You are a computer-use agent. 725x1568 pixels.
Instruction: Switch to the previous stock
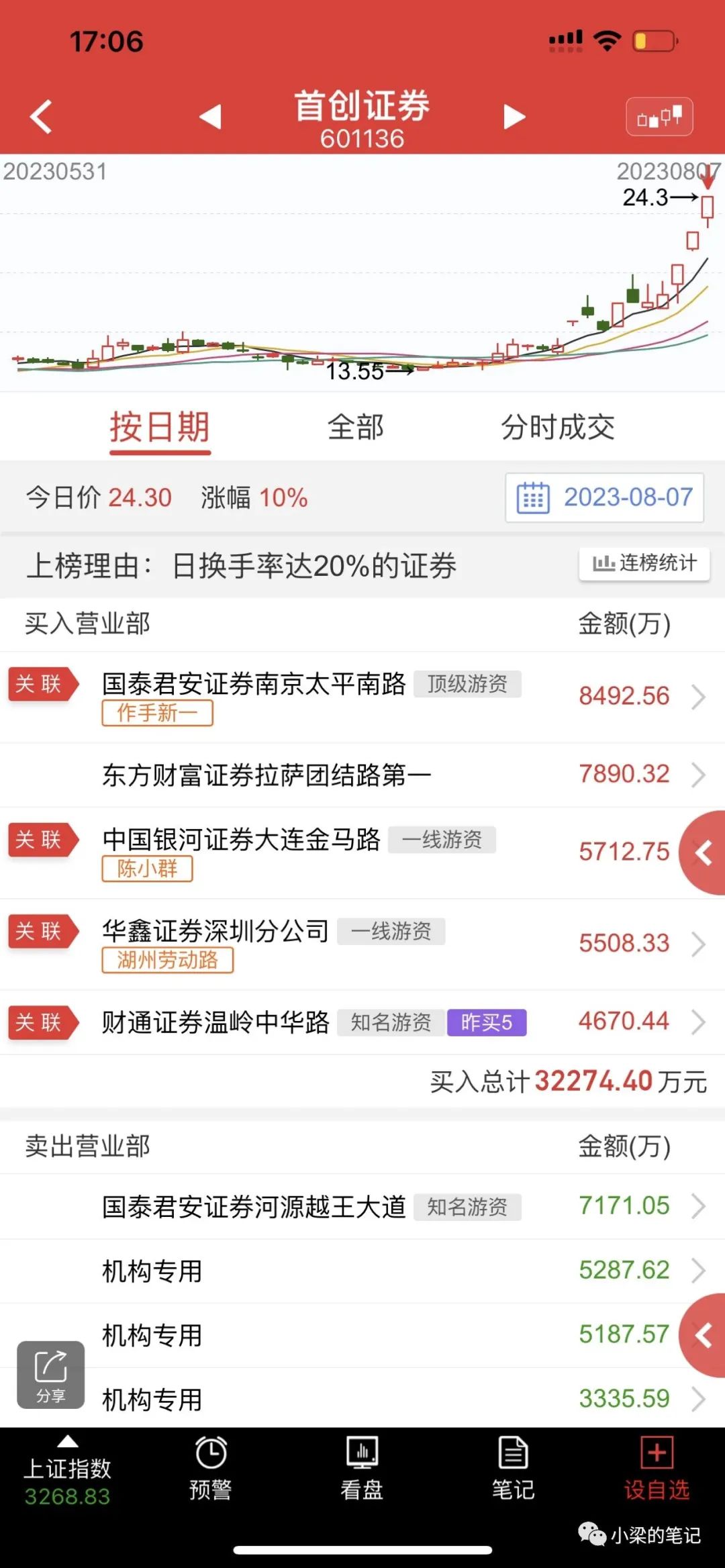211,116
